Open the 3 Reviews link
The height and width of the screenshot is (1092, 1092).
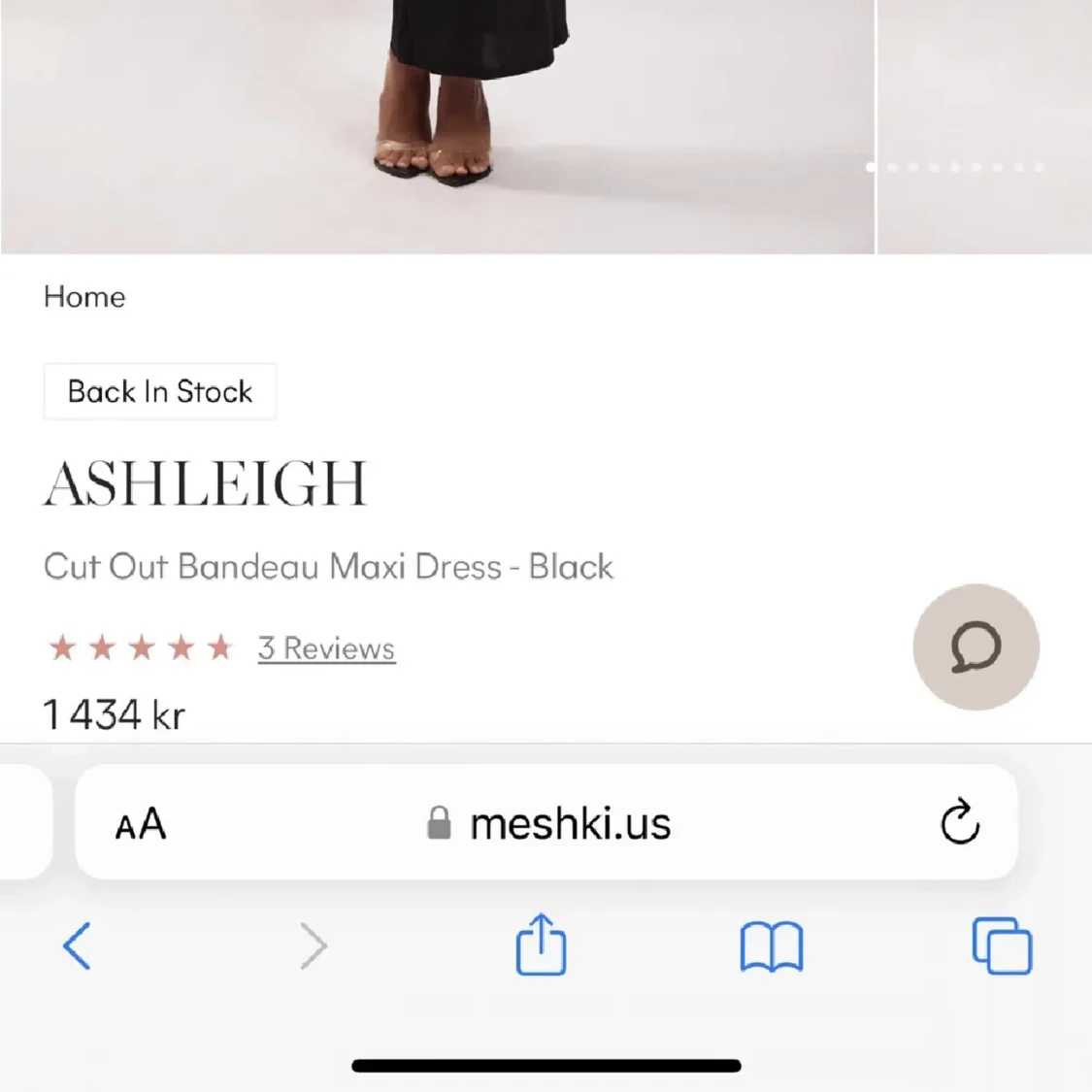(326, 648)
